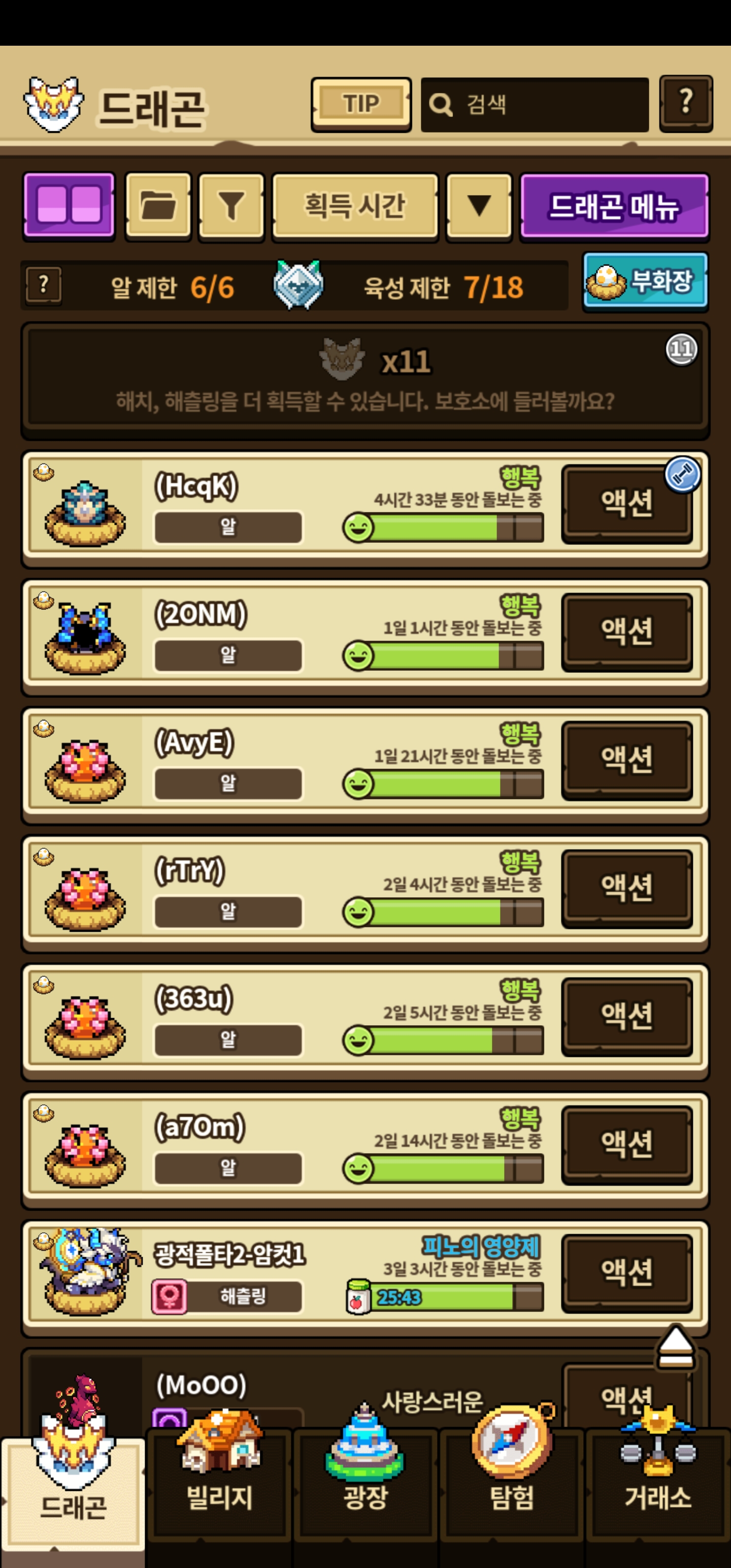Toggle sort direction with the down arrow
The height and width of the screenshot is (1568, 731).
click(478, 206)
